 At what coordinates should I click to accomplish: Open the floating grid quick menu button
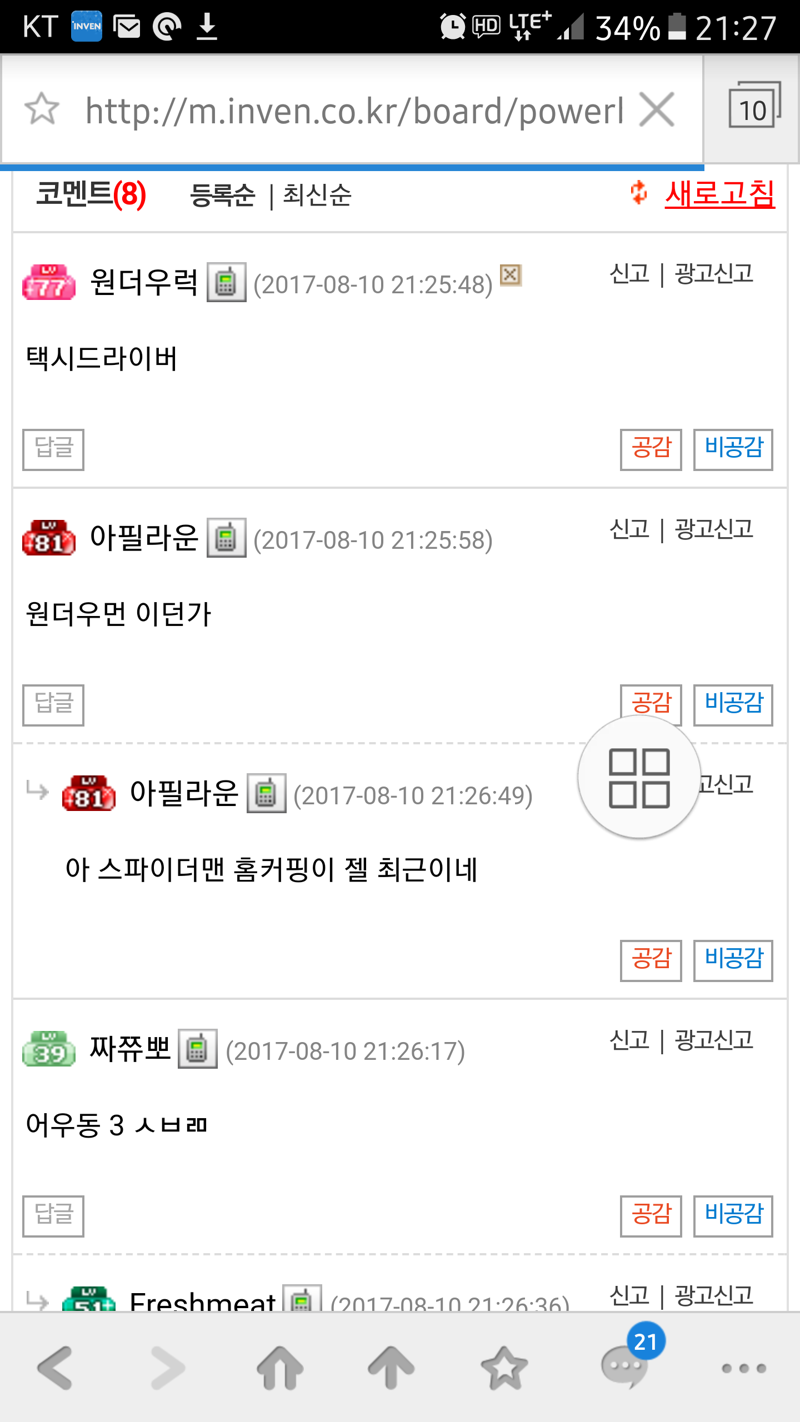tap(639, 777)
